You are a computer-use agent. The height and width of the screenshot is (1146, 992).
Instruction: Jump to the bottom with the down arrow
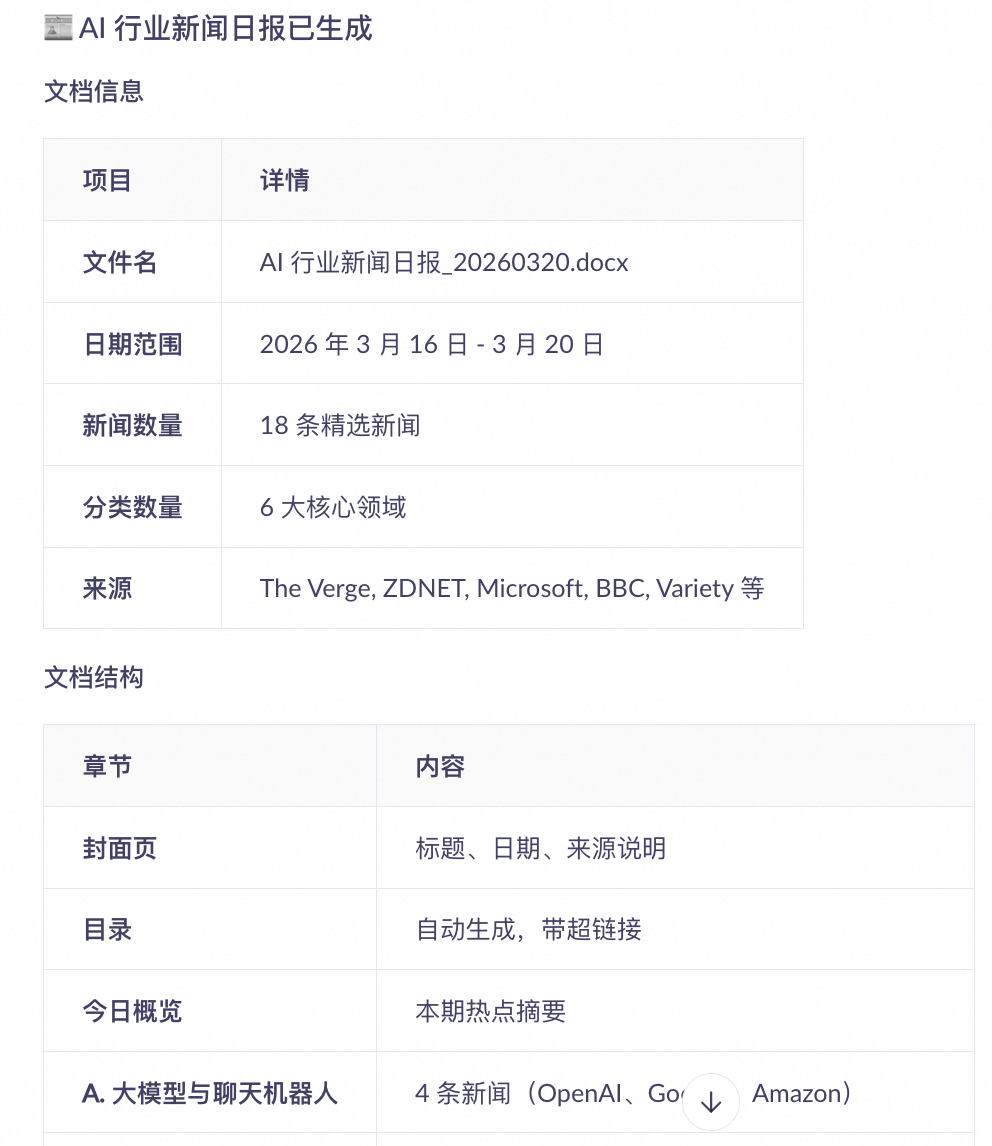711,1102
